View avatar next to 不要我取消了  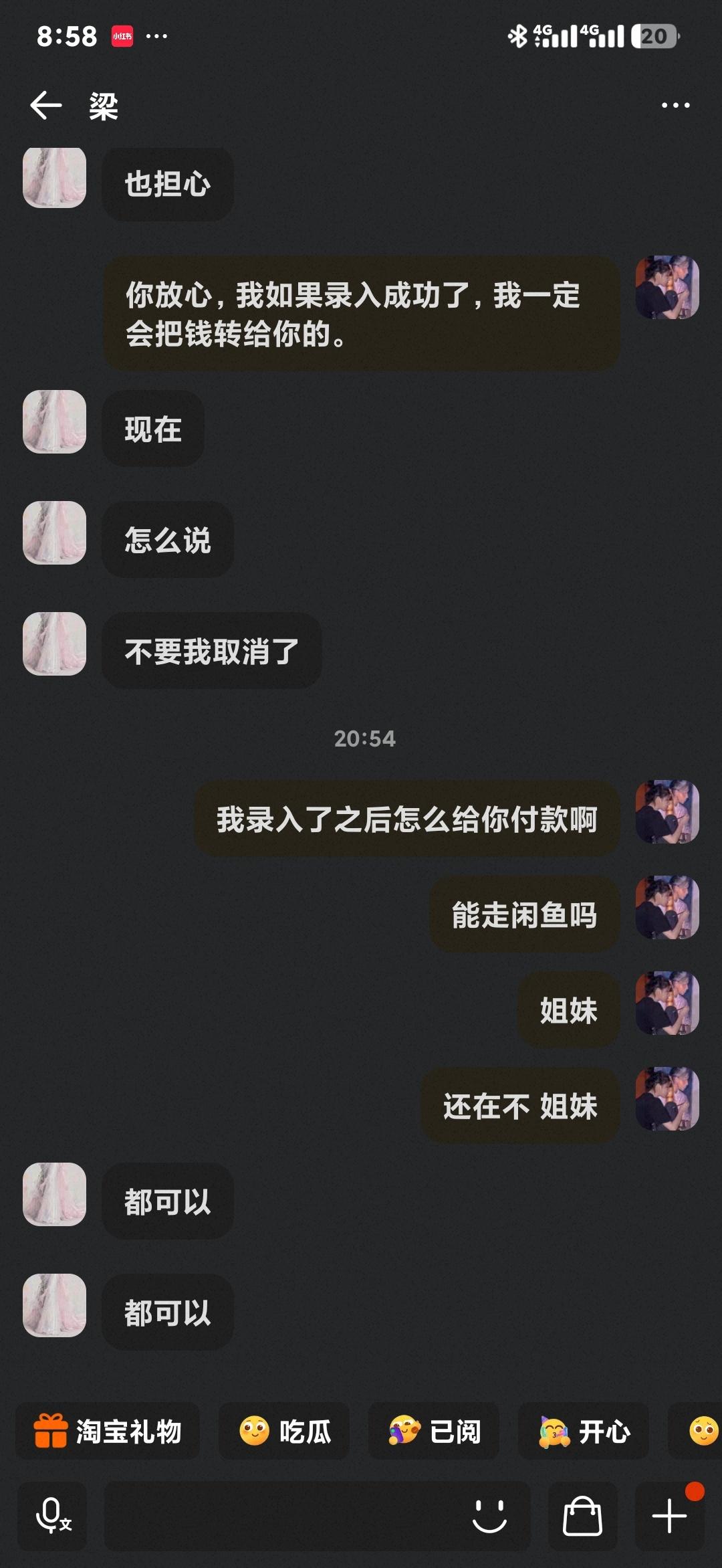coord(55,644)
